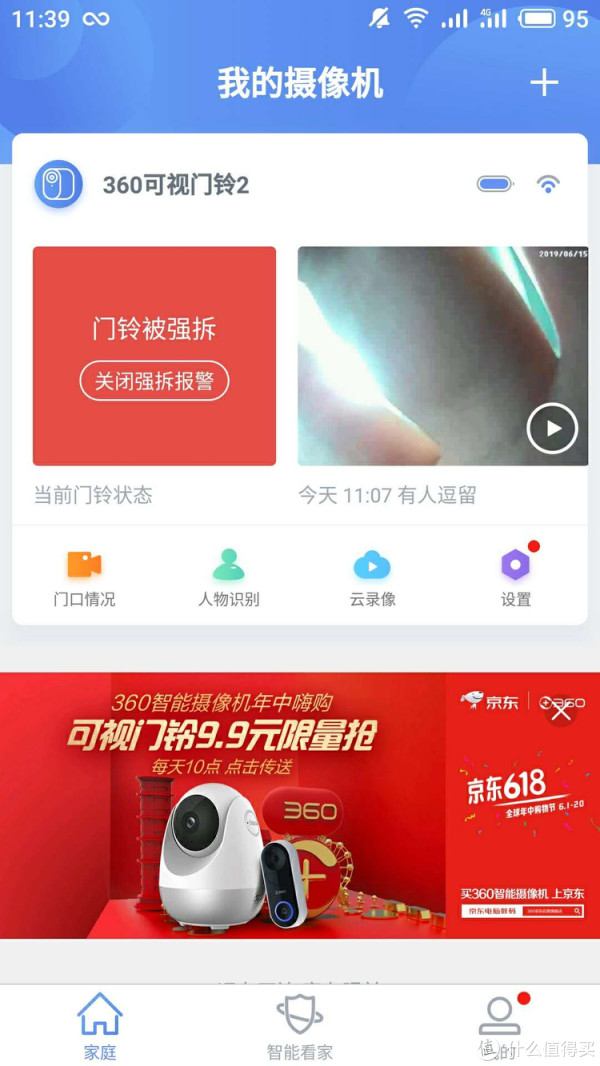The width and height of the screenshot is (600, 1066).
Task: Add a new camera with plus icon
Action: pos(544,82)
